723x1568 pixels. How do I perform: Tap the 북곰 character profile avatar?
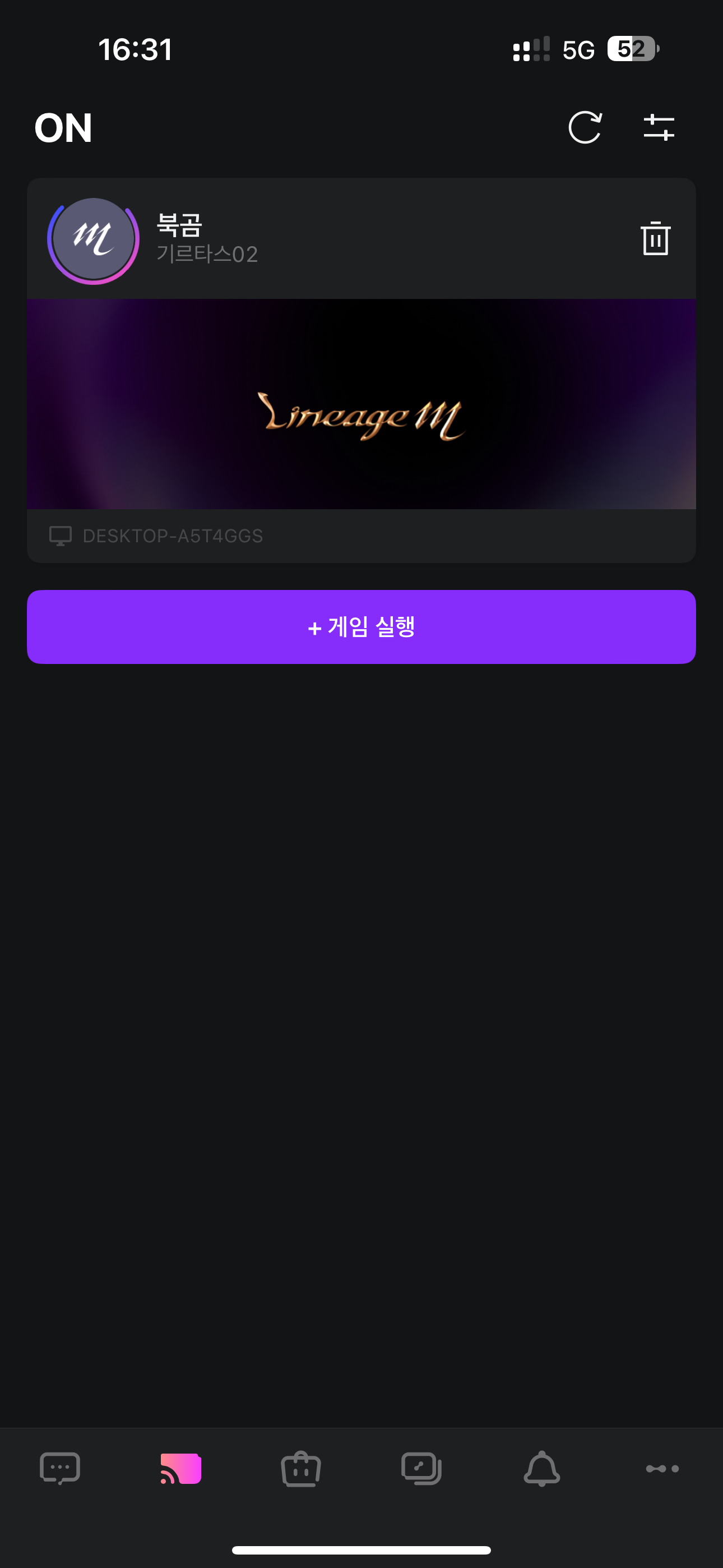click(x=93, y=239)
